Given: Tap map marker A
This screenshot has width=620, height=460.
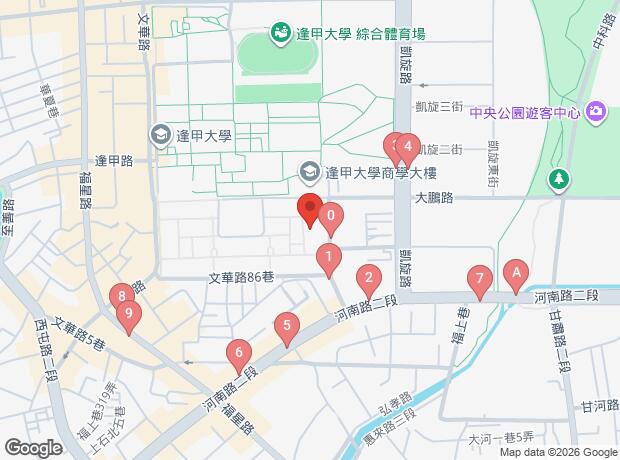Looking at the screenshot, I should tap(516, 272).
